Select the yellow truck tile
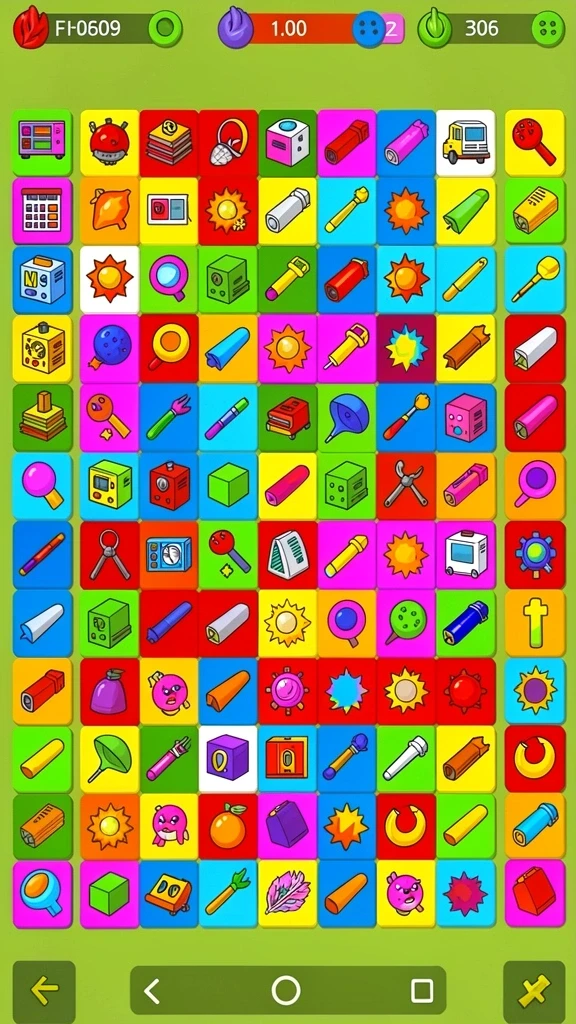 point(466,143)
